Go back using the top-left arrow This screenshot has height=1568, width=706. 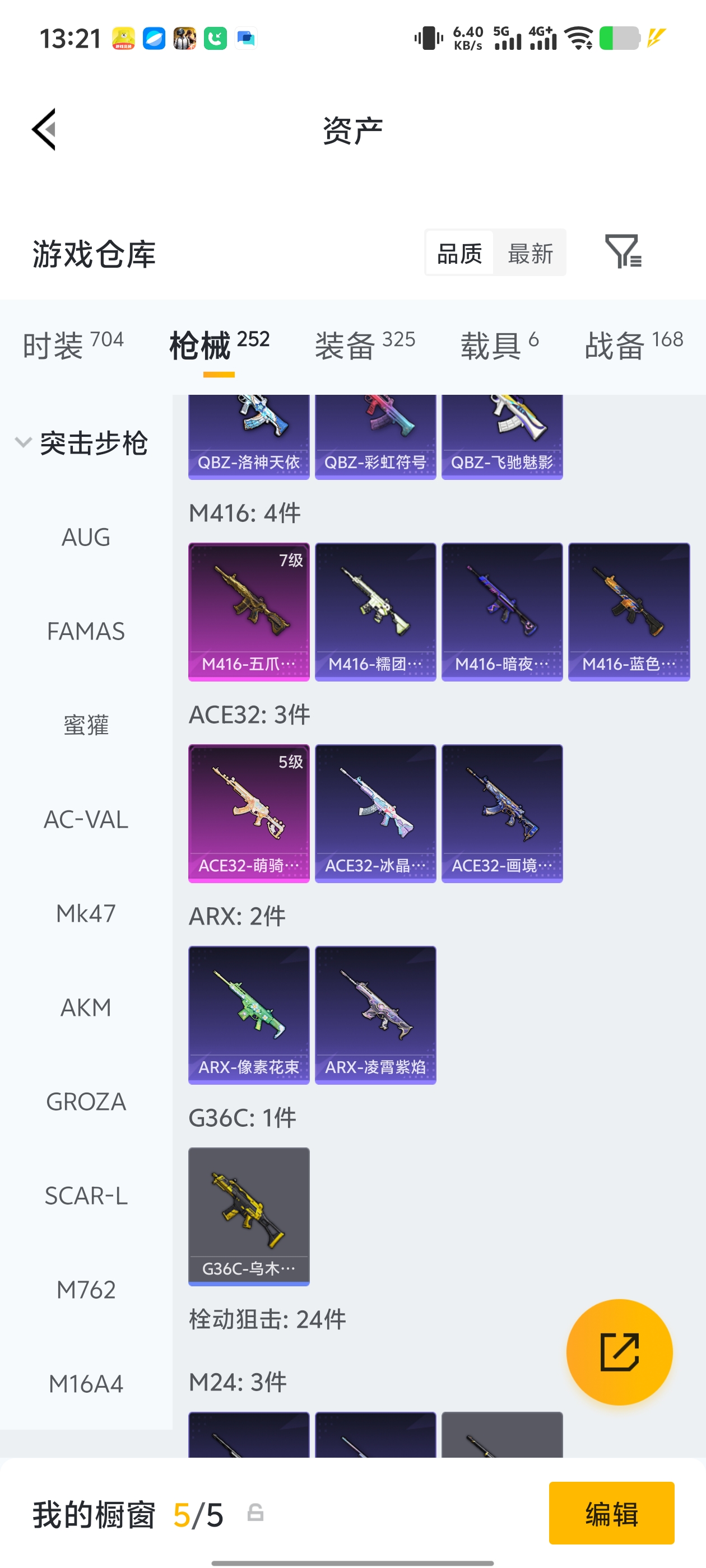click(44, 129)
